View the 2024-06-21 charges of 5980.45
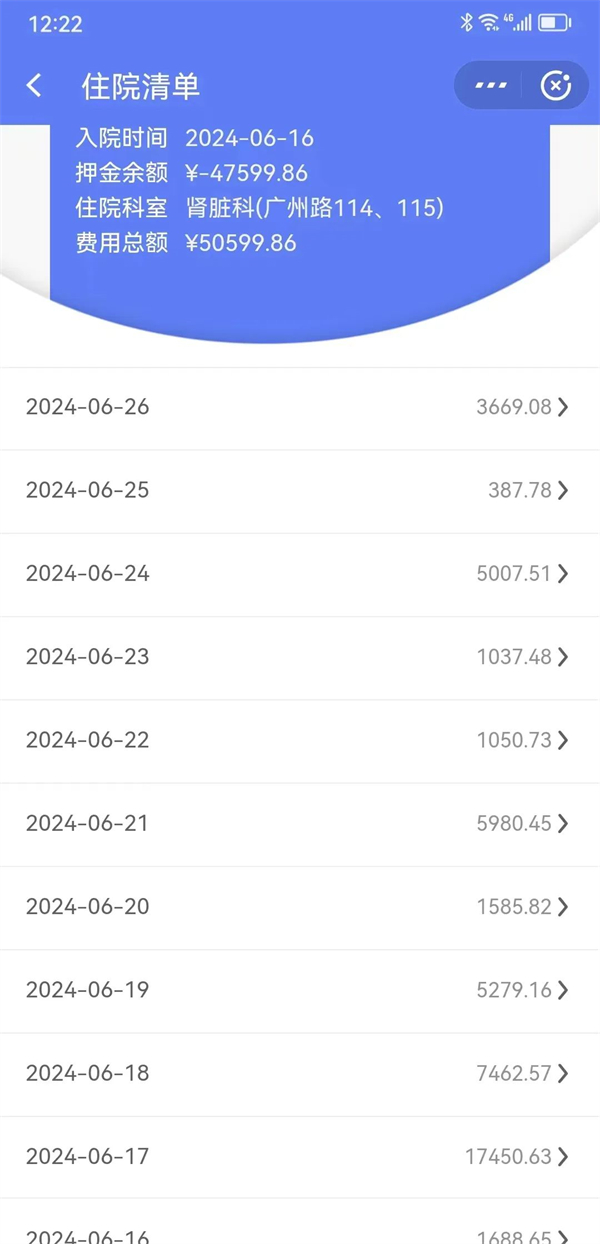Viewport: 600px width, 1244px height. pyautogui.click(x=300, y=824)
